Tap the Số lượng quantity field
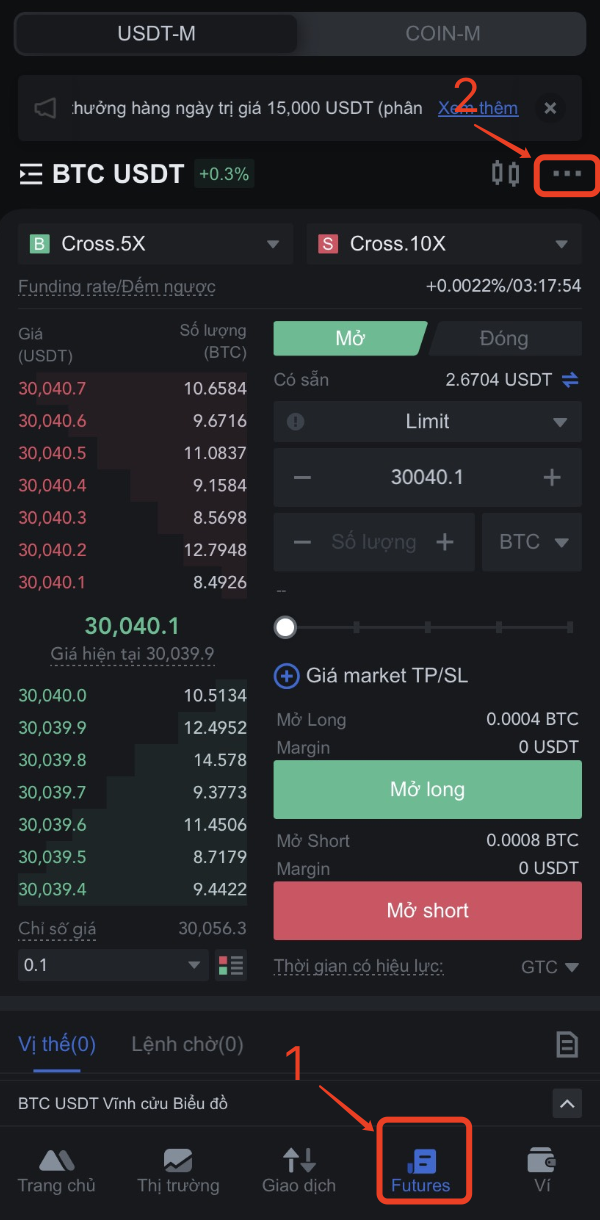Viewport: 600px width, 1220px height. click(x=374, y=542)
